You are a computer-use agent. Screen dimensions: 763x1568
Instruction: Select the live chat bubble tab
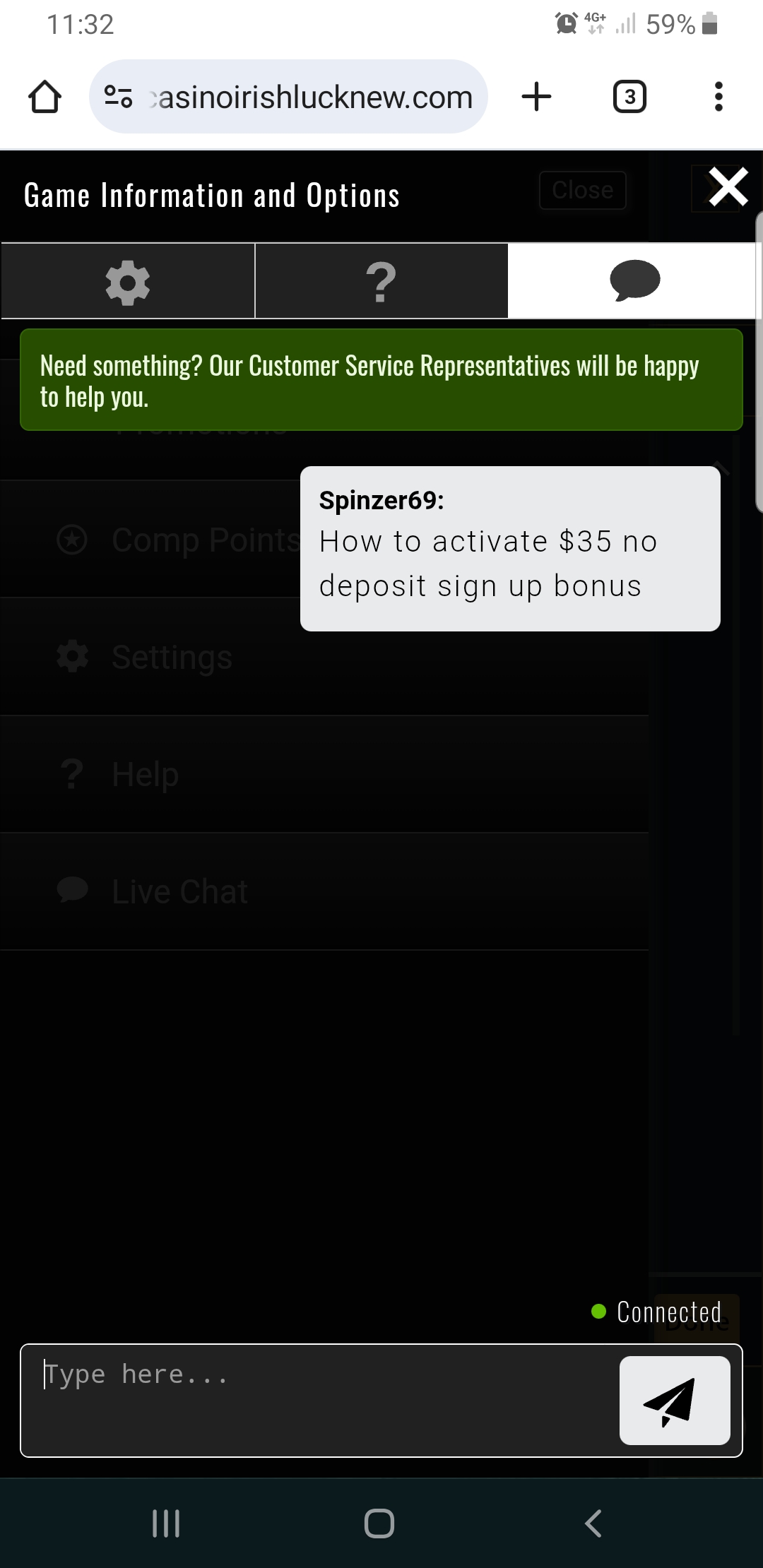pos(634,282)
